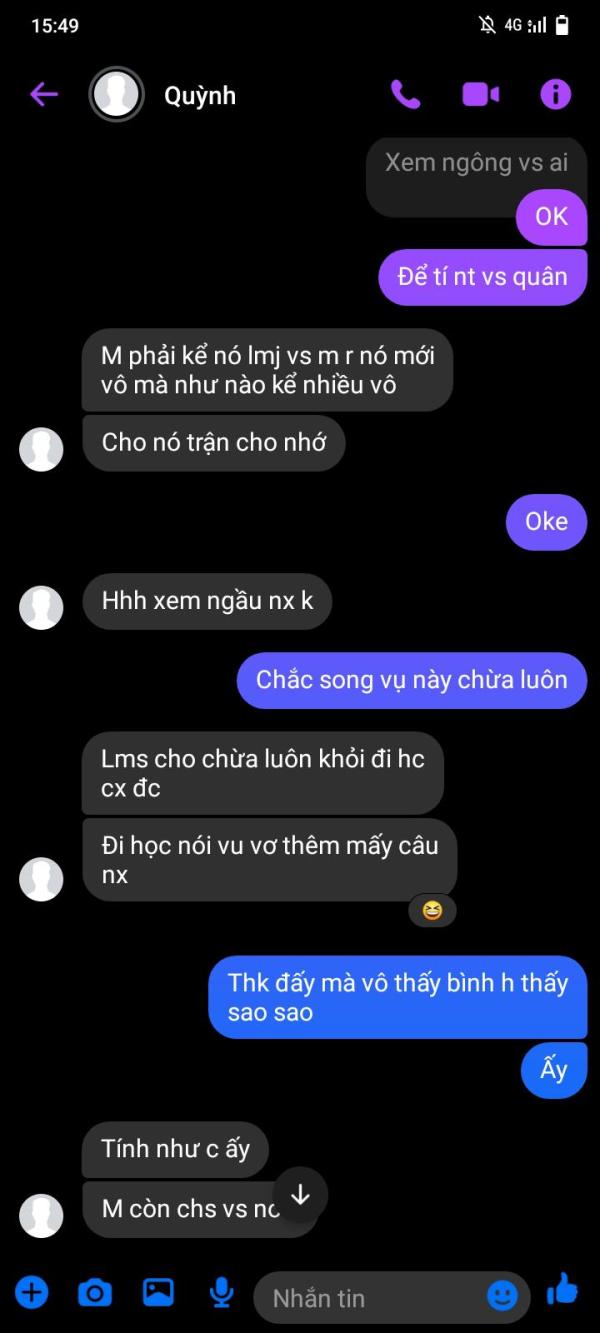Image resolution: width=600 pixels, height=1333 pixels.
Task: Open the gallery to send an image
Action: (158, 1292)
